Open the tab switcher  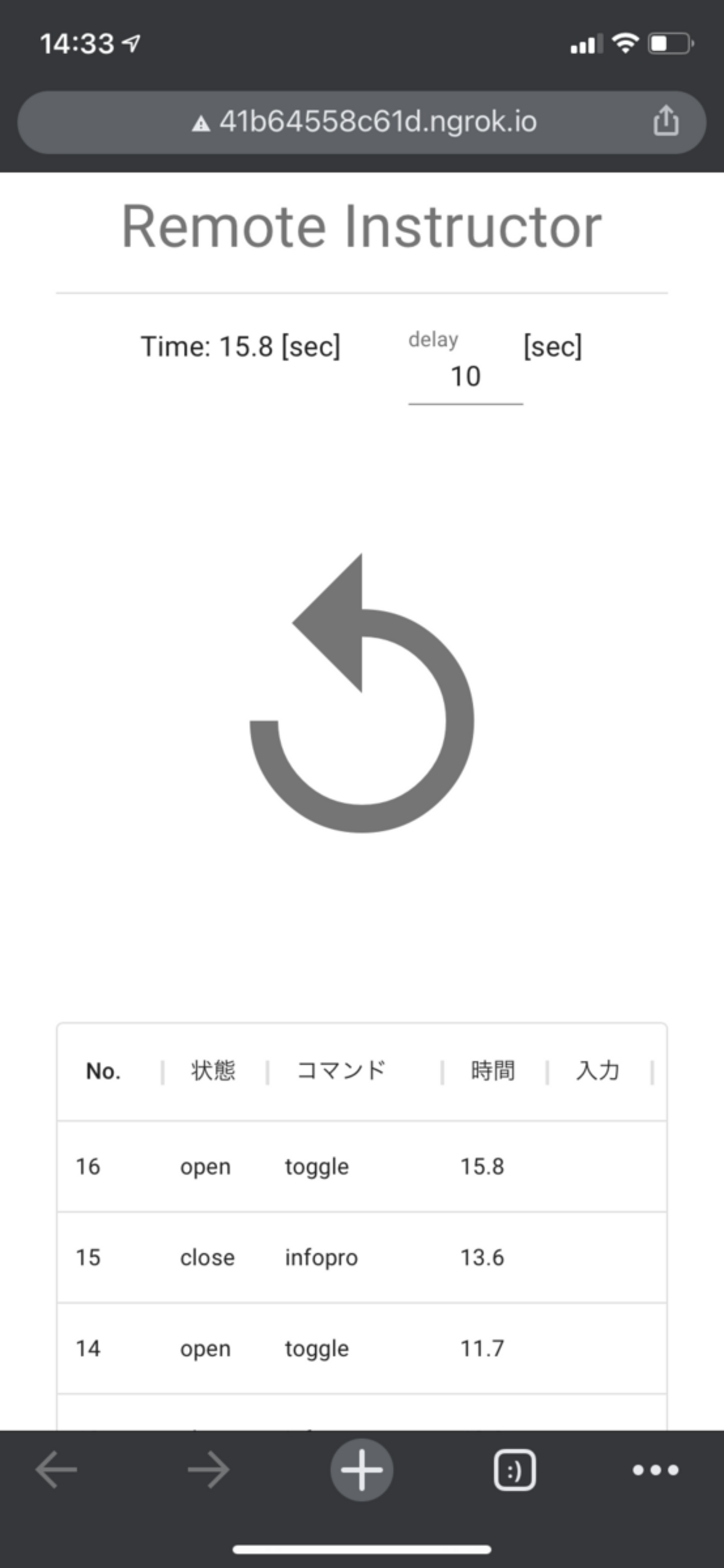click(x=515, y=1470)
